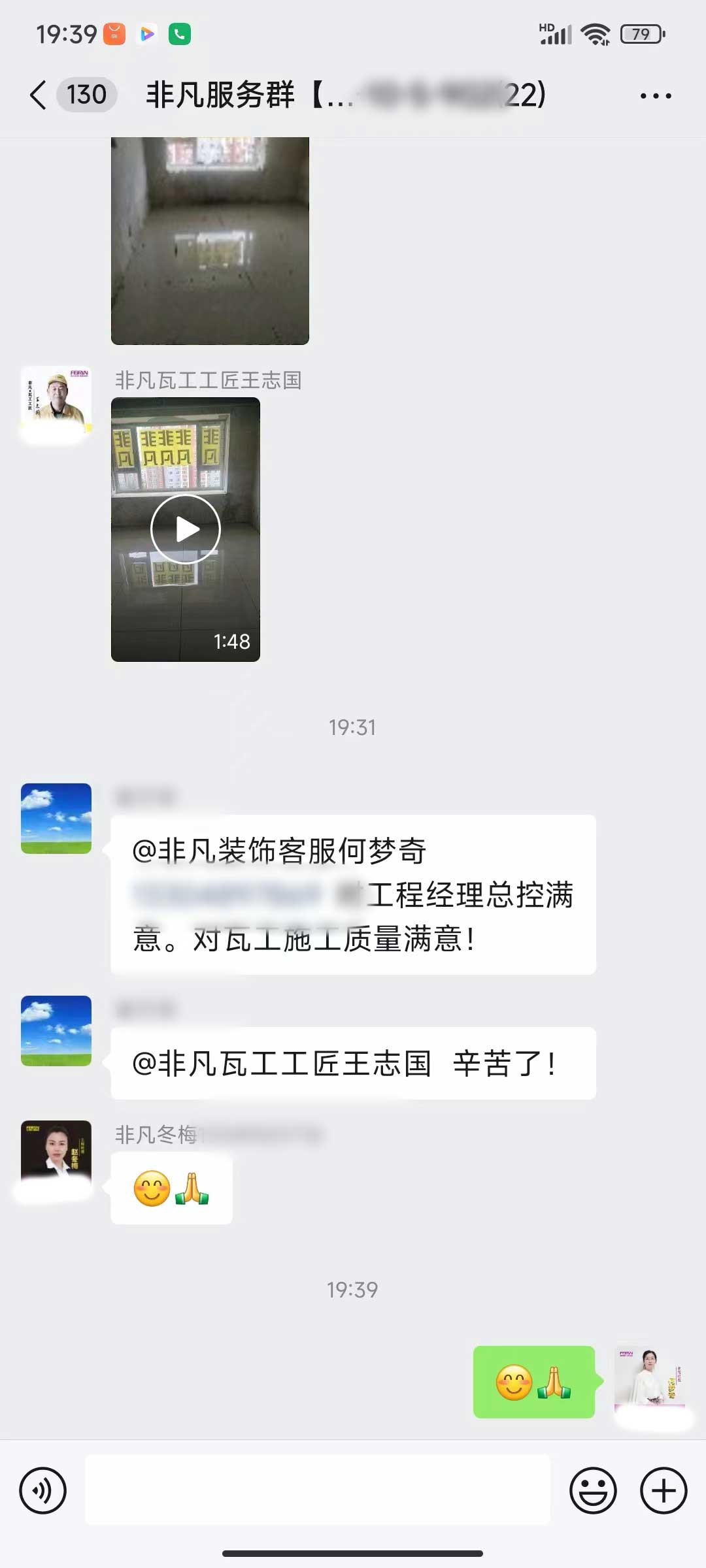706x1568 pixels.
Task: Open the plus attachments menu
Action: pos(664,1491)
